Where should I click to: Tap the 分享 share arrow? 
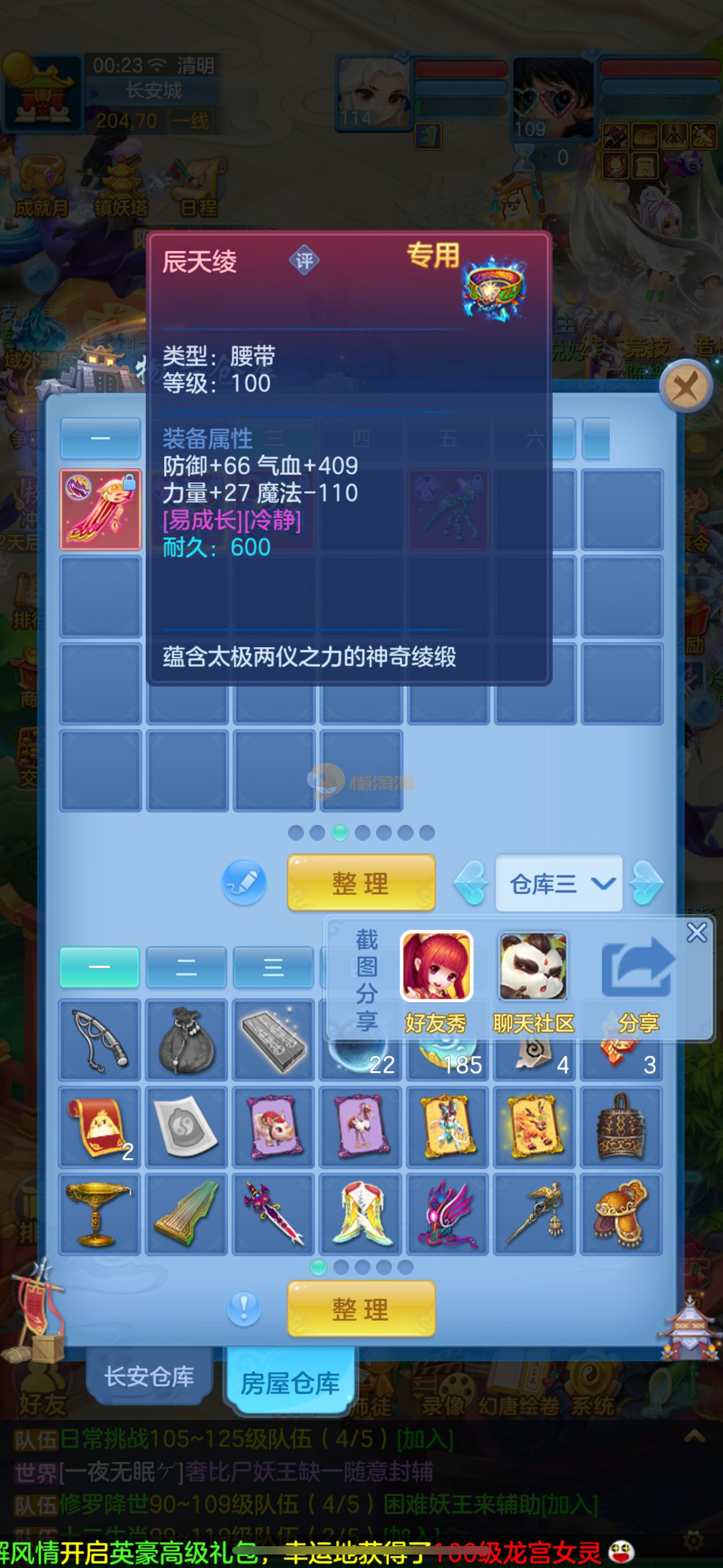coord(638,968)
